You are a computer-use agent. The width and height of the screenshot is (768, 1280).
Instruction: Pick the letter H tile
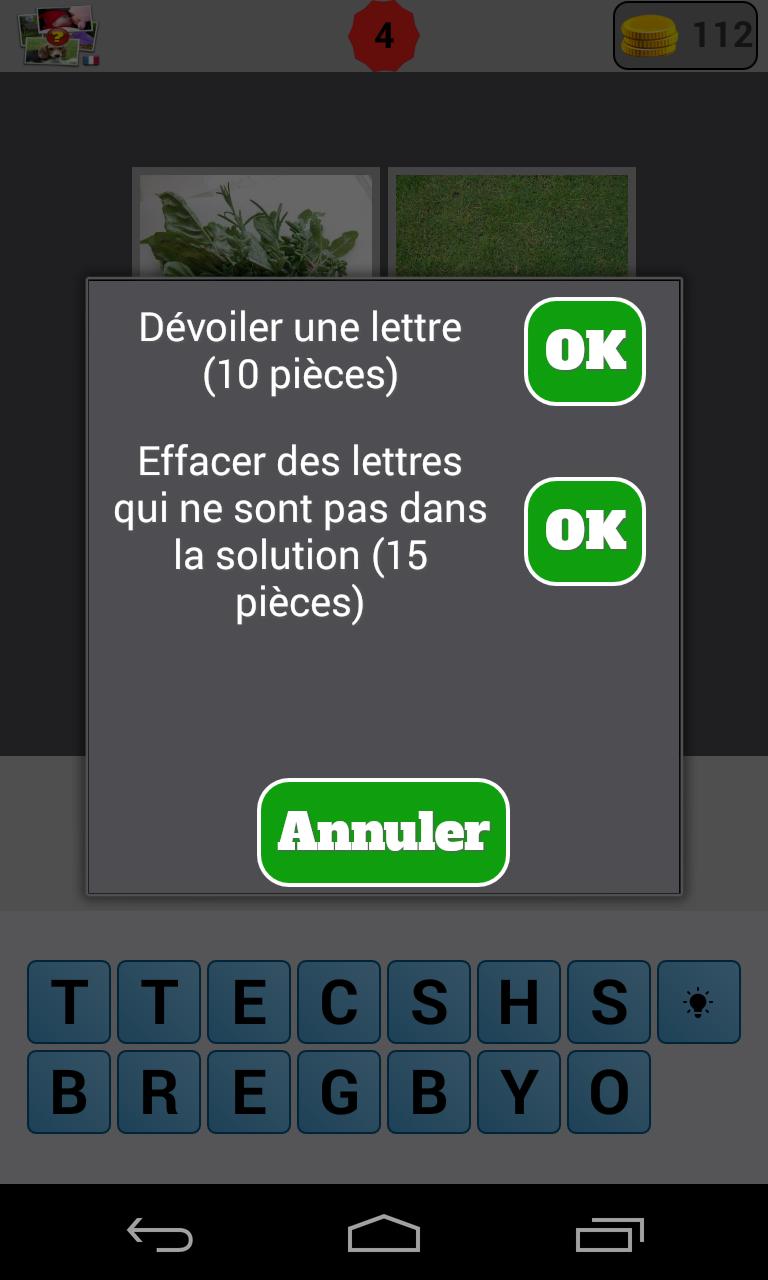519,1002
